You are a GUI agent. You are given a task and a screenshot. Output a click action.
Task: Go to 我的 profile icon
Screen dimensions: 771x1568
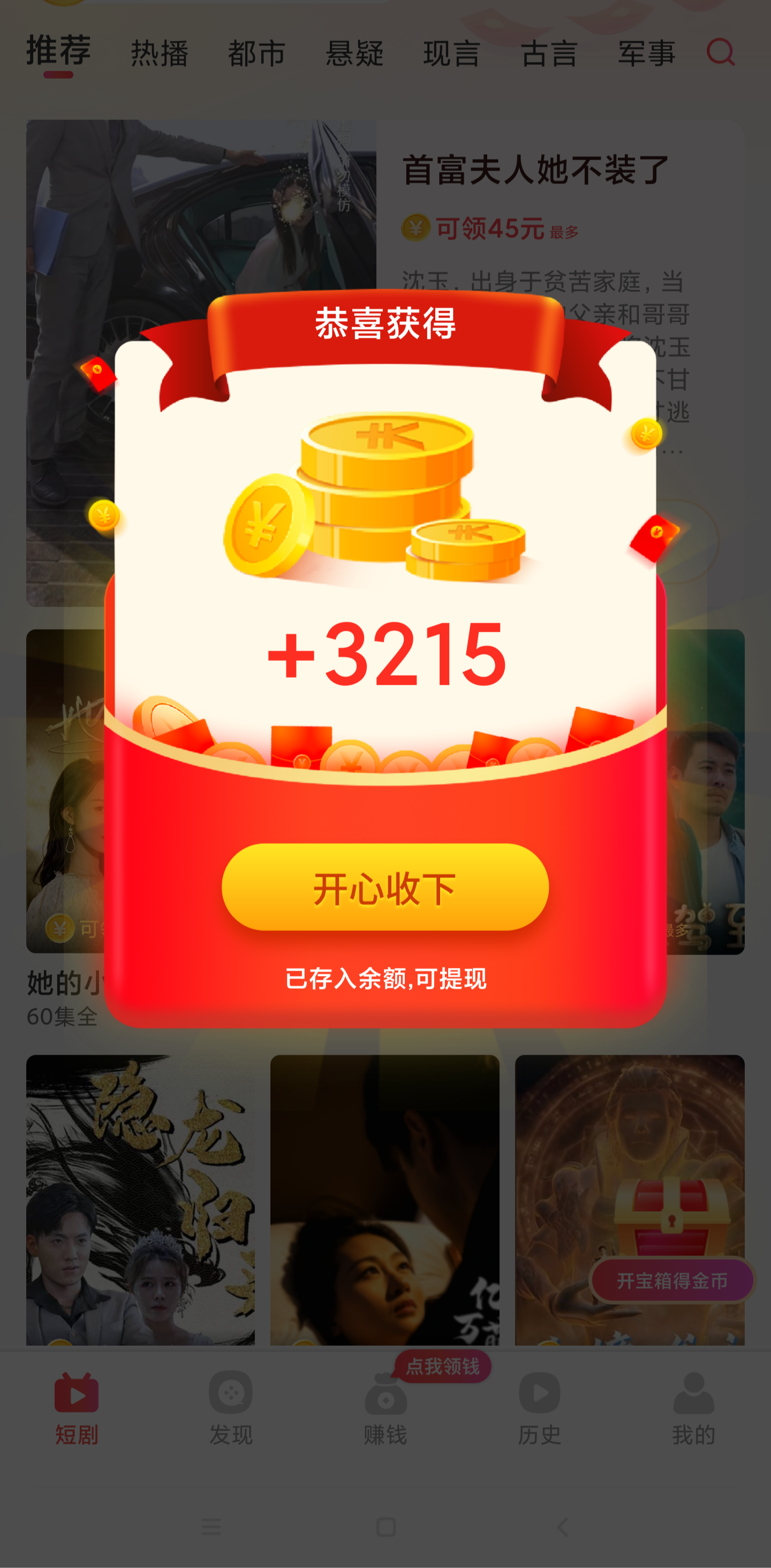pos(692,1394)
